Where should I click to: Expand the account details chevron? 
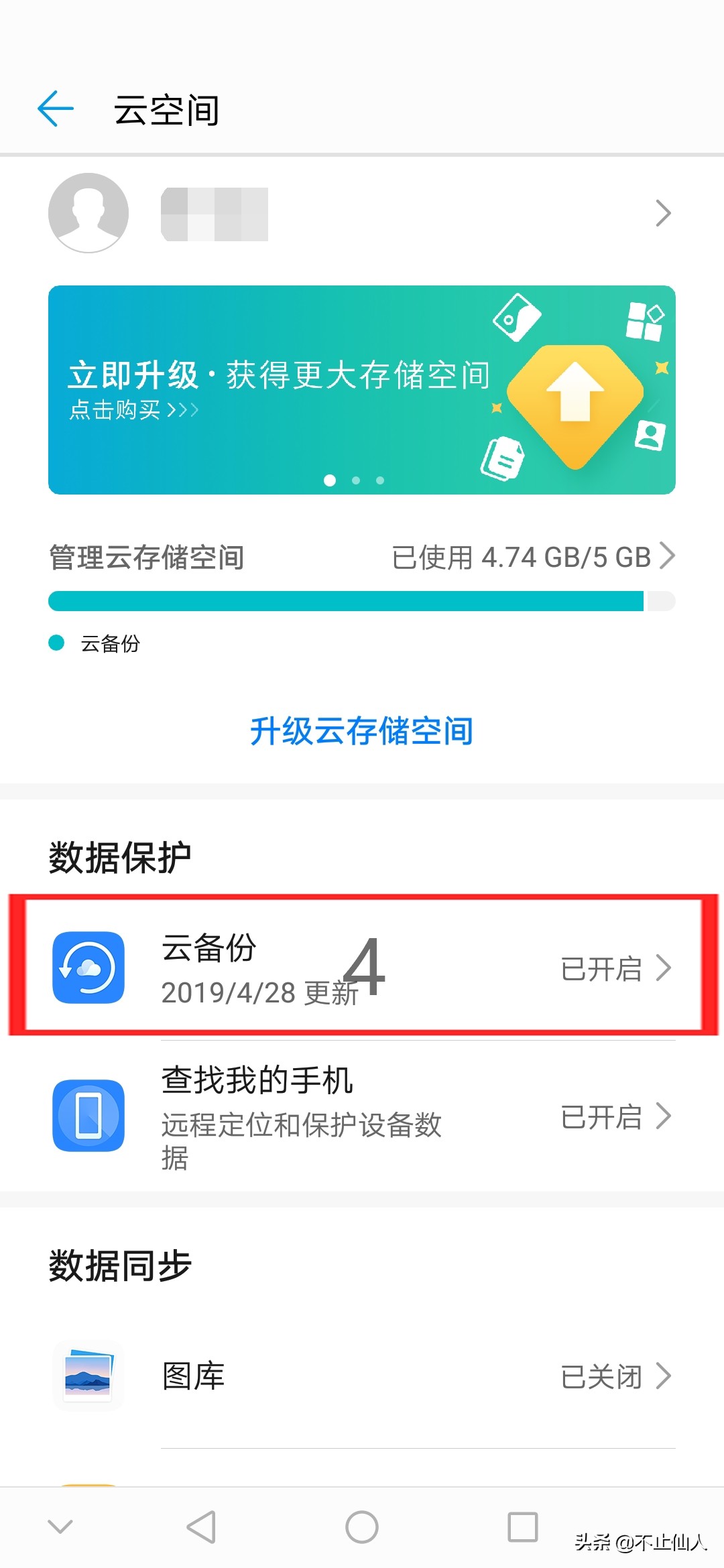pos(664,212)
